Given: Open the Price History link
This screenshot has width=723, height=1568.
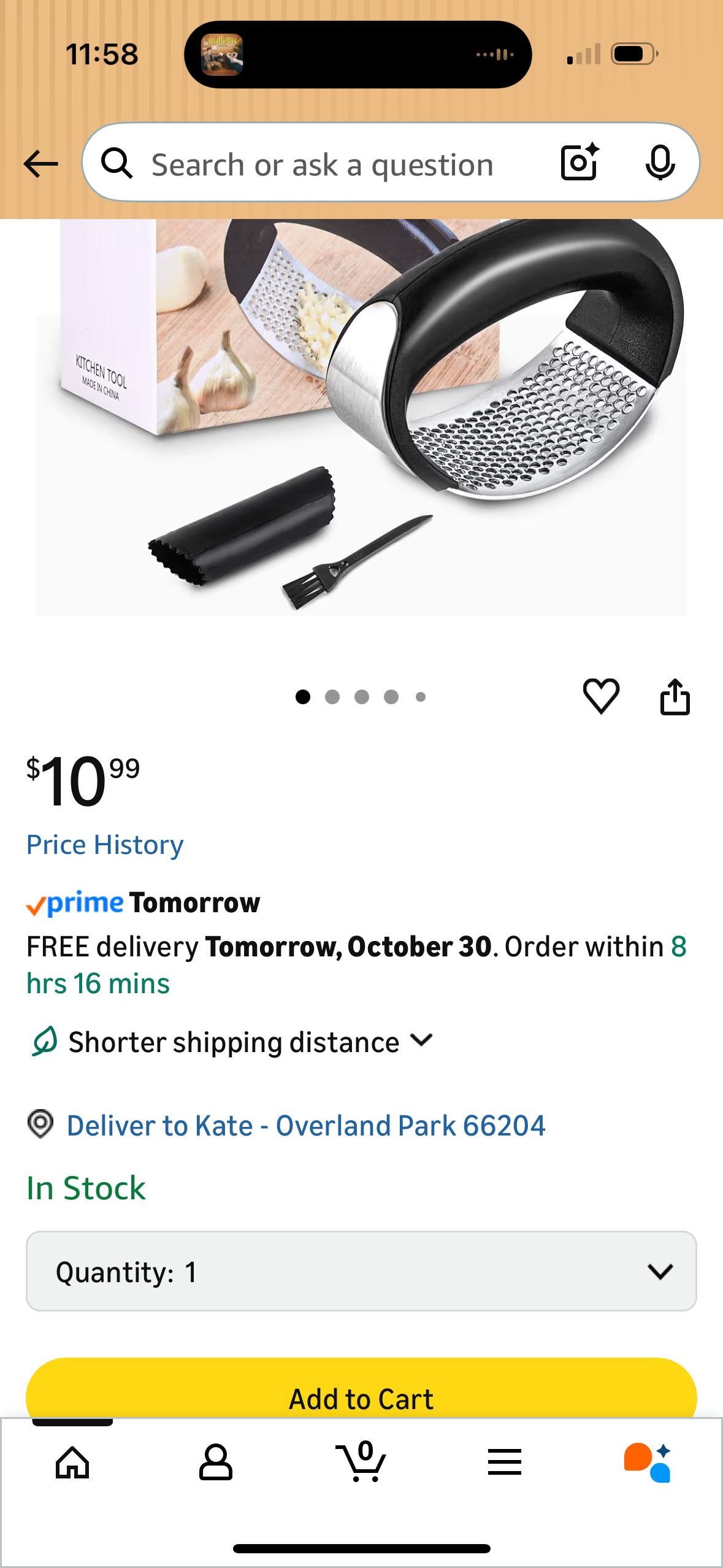Looking at the screenshot, I should (x=104, y=844).
